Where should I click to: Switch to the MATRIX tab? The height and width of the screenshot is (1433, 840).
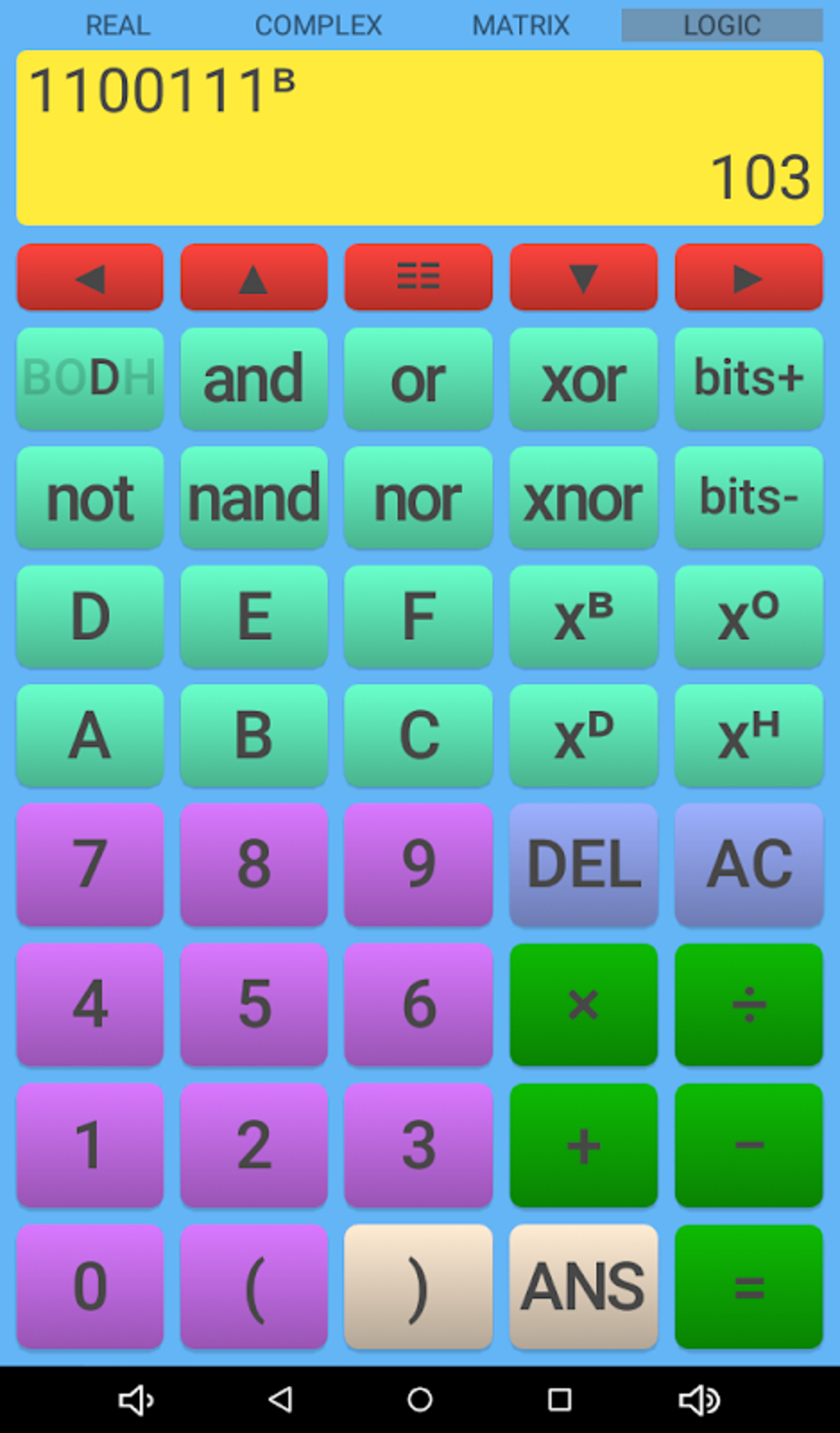tap(519, 25)
